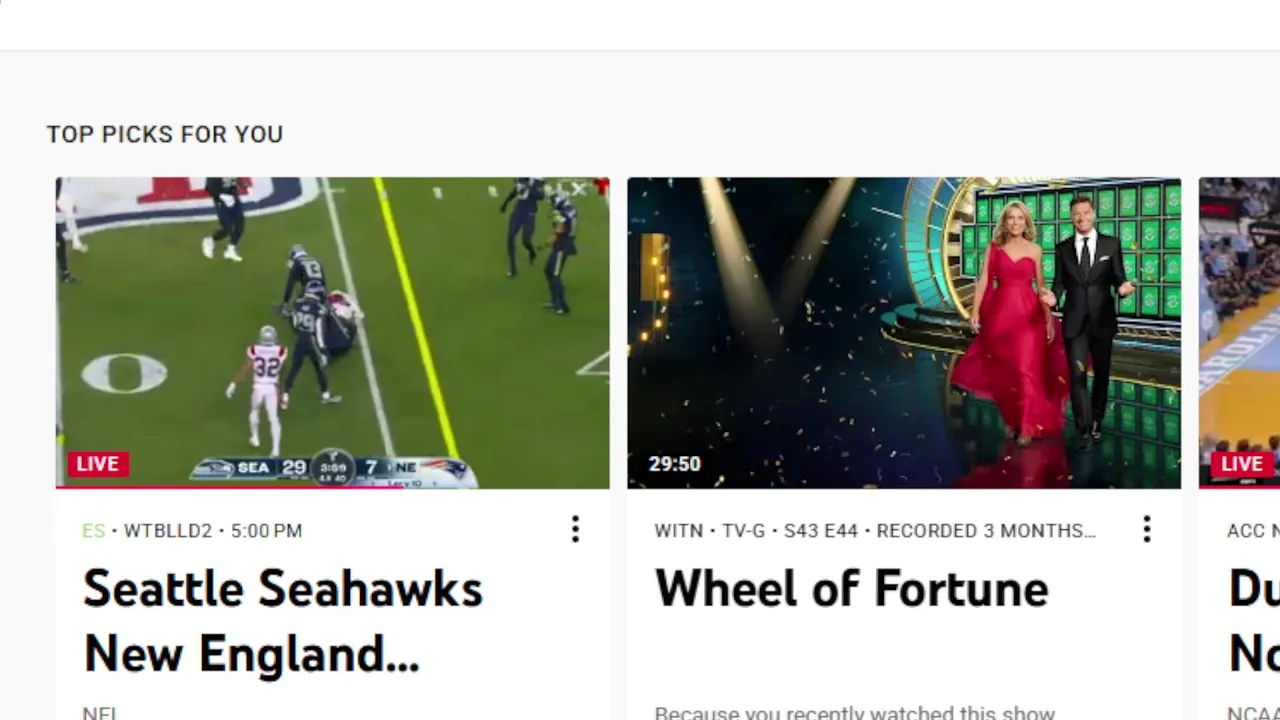The width and height of the screenshot is (1280, 720).
Task: Play the Wheel of Fortune recording
Action: point(903,332)
